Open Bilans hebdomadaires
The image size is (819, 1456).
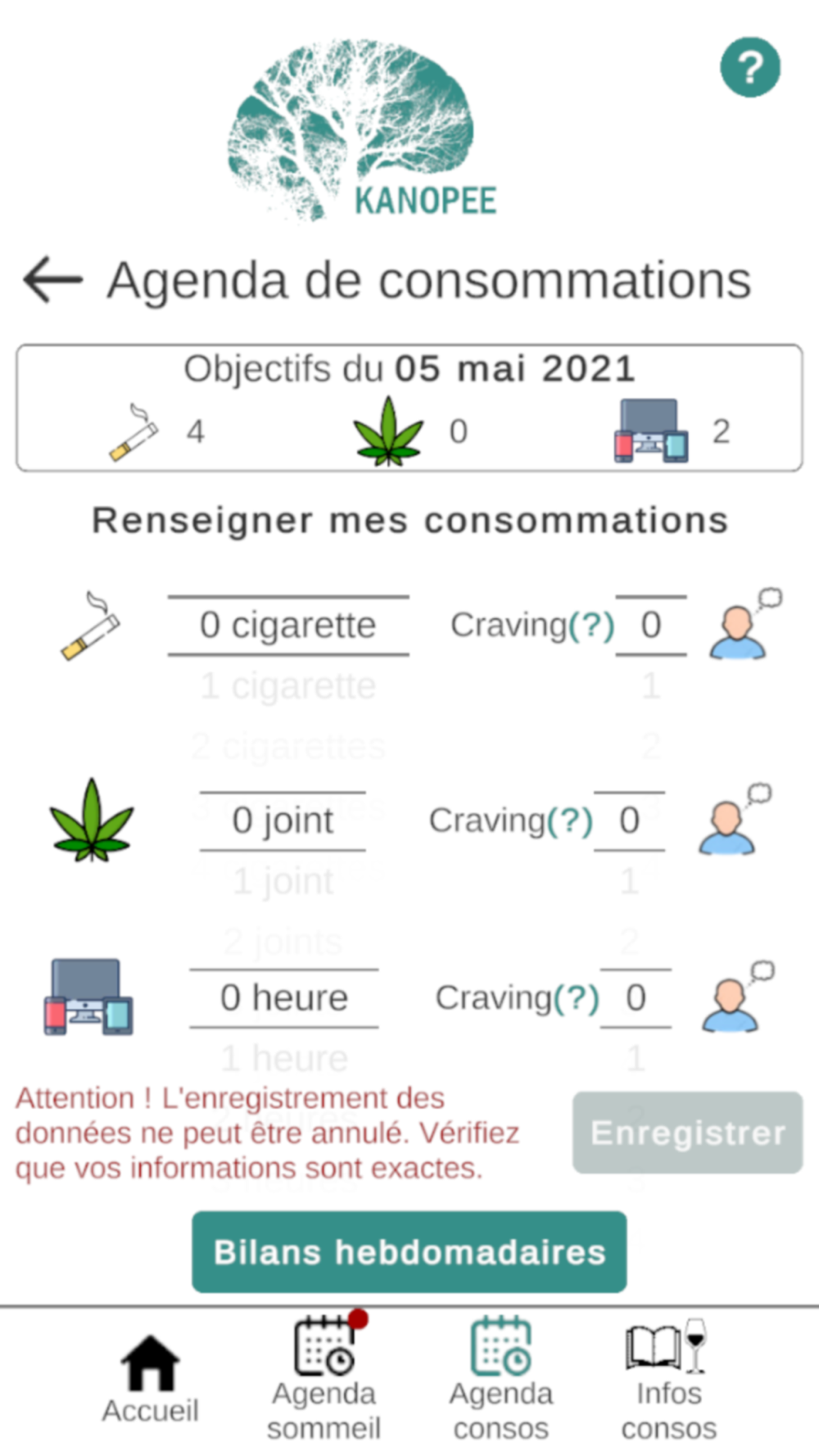click(409, 1252)
